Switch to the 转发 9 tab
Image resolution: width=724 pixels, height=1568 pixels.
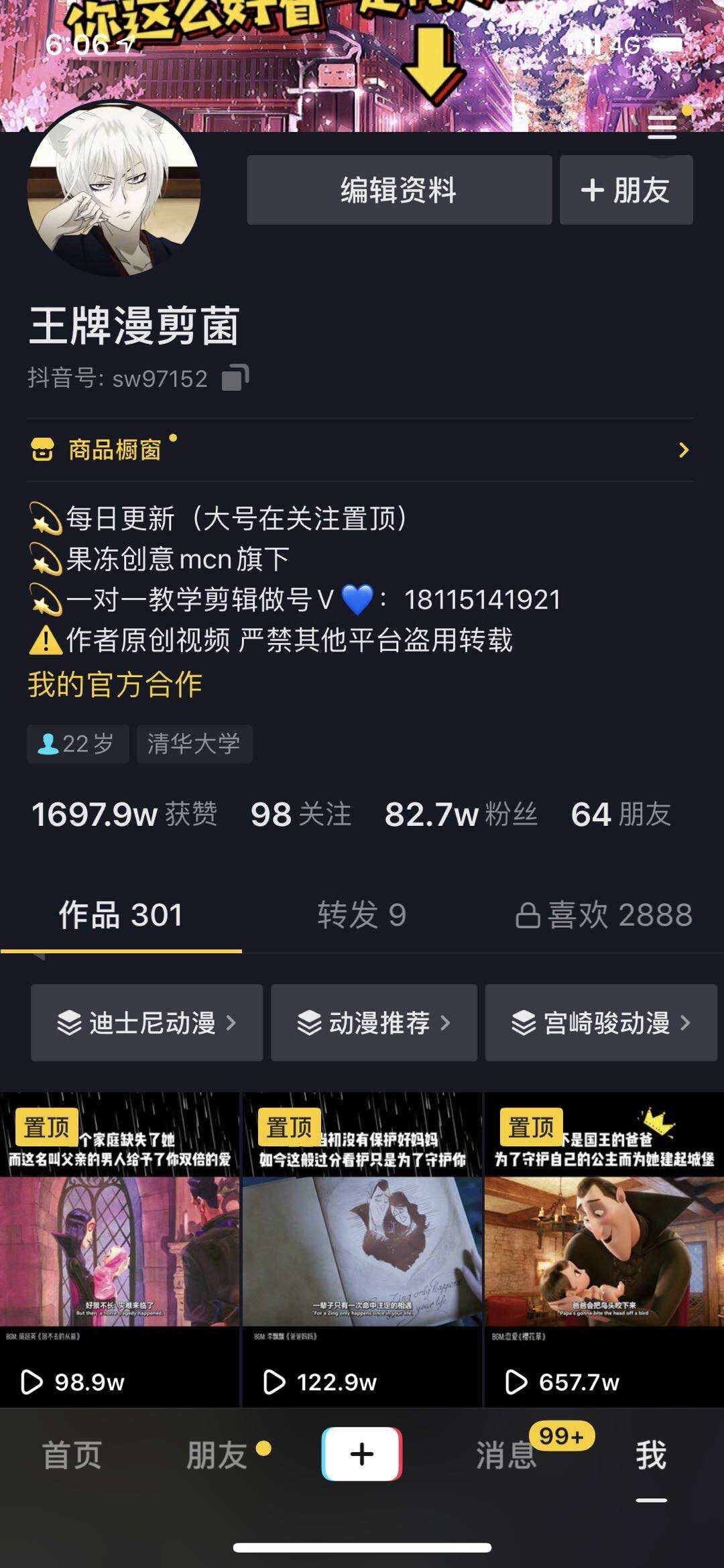point(362,915)
